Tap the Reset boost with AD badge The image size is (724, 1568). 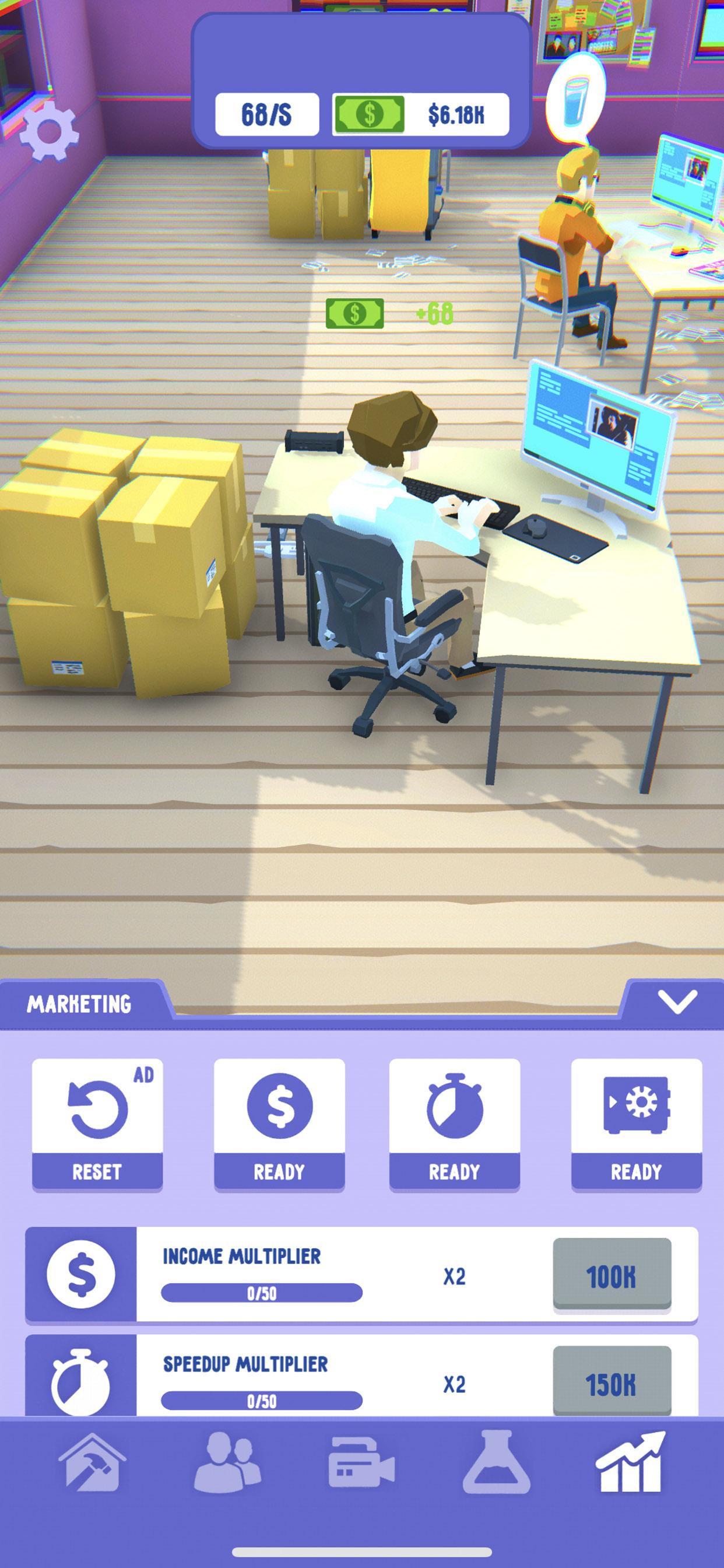click(97, 1123)
